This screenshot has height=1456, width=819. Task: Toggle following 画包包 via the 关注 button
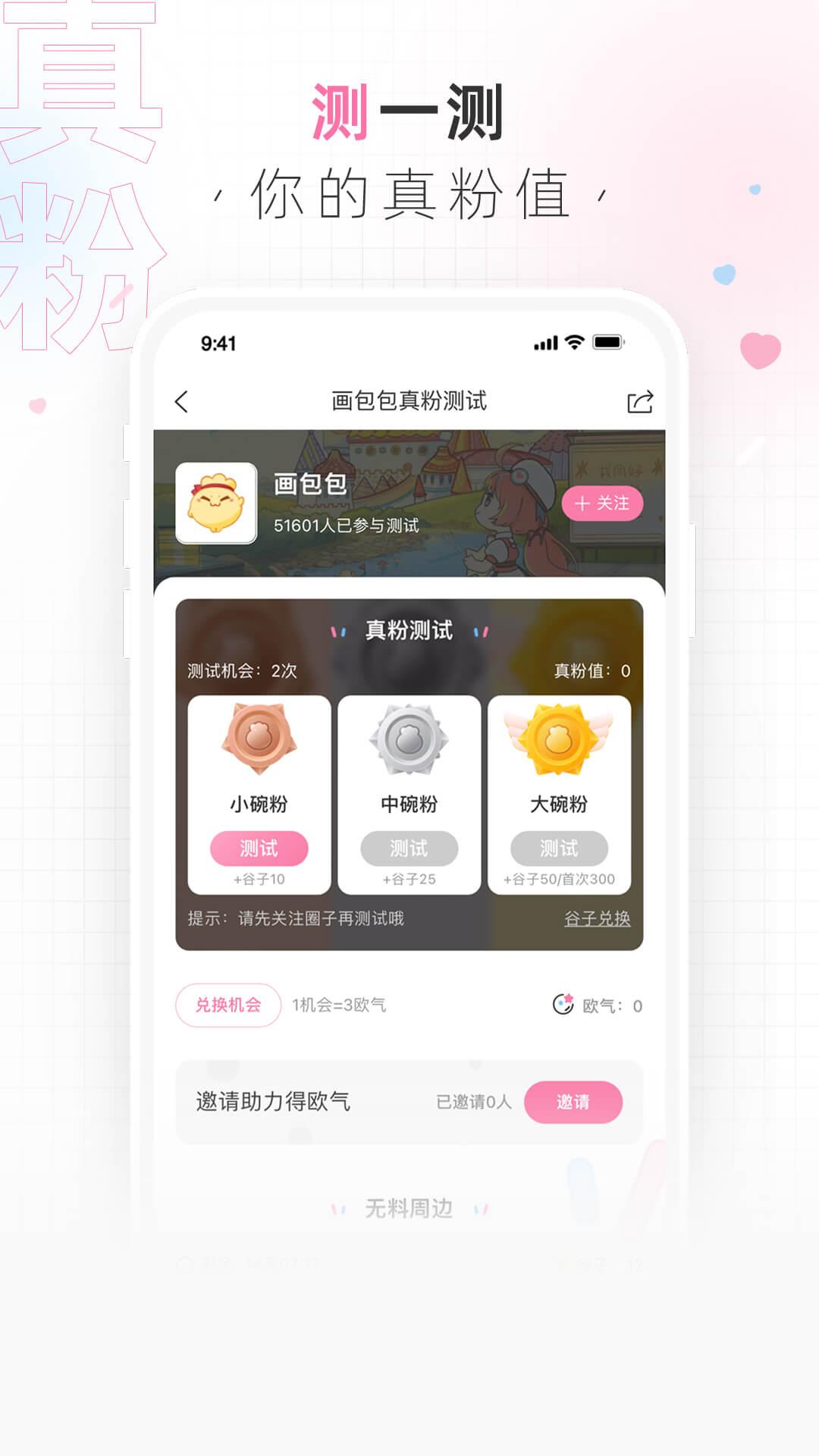(x=601, y=501)
